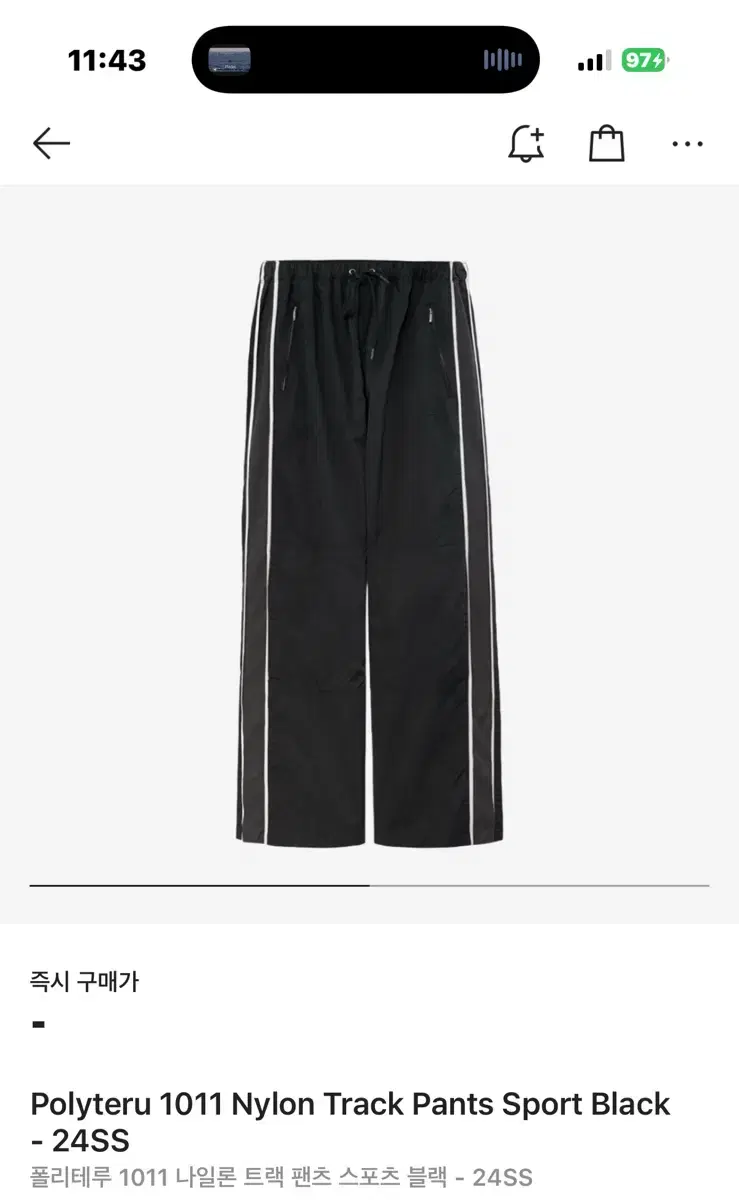Tap the dash under the buy price

[x=38, y=1022]
